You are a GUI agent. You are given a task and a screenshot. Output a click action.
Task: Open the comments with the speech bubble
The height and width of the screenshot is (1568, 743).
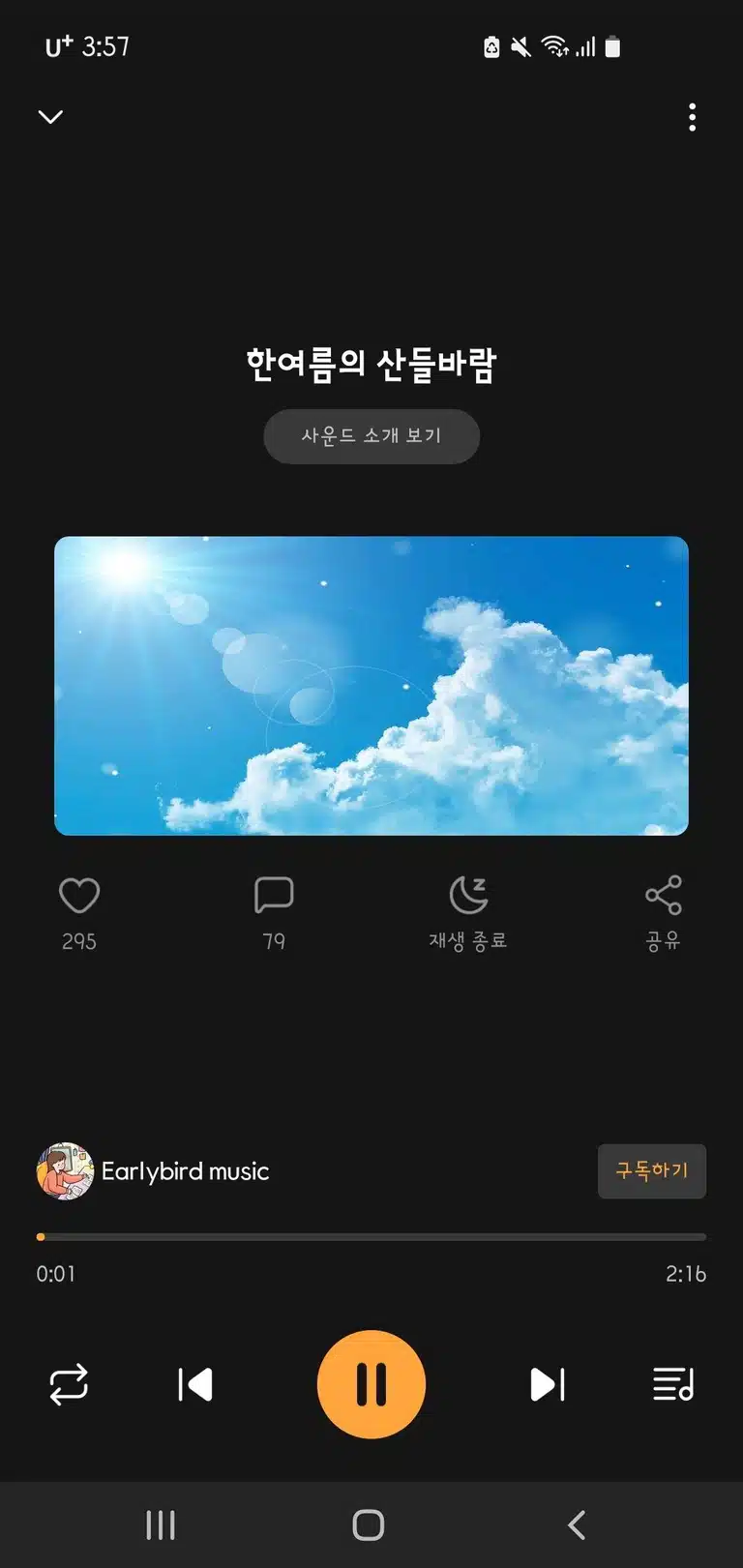point(274,896)
